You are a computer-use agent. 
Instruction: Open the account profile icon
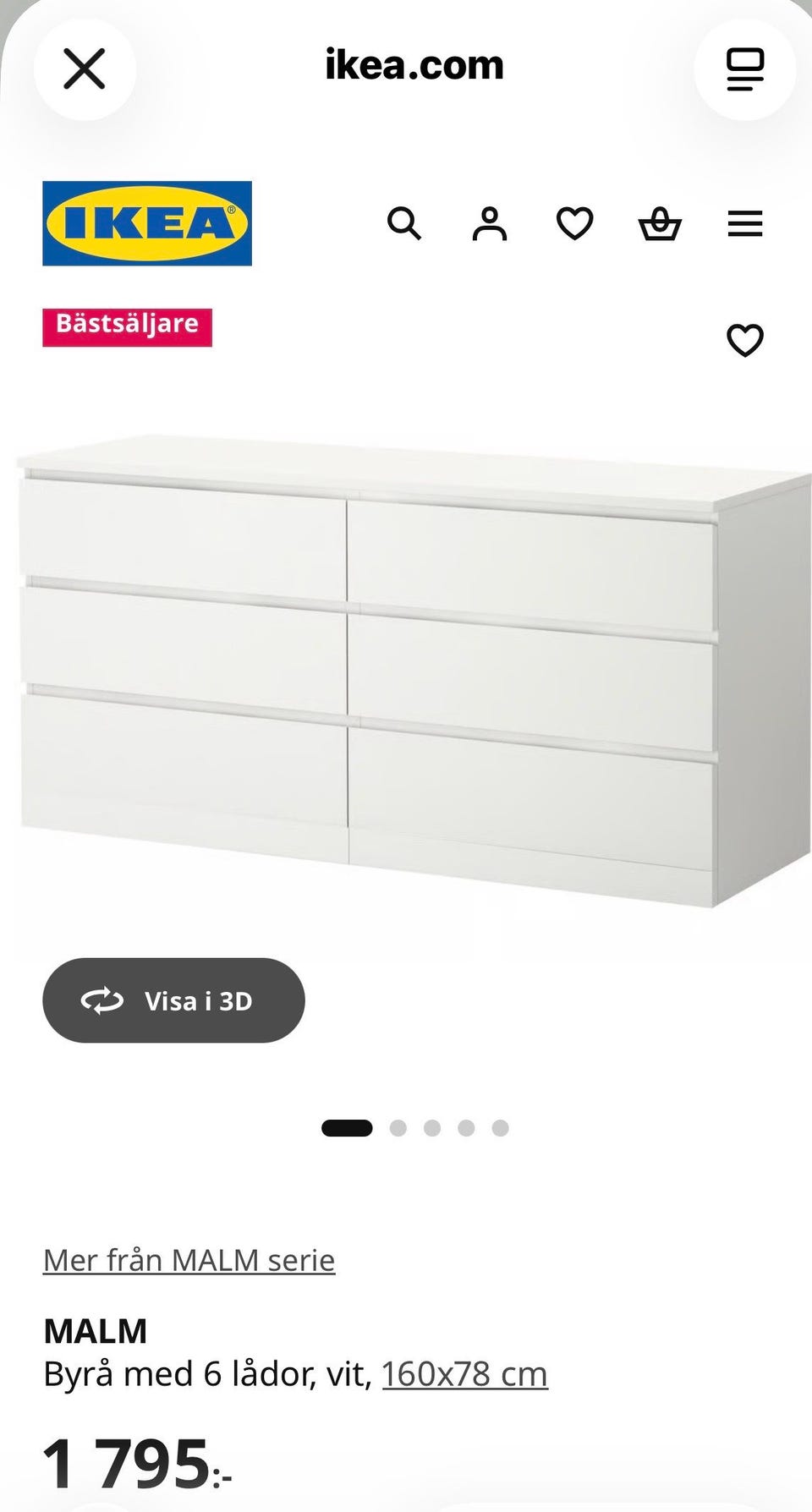490,224
